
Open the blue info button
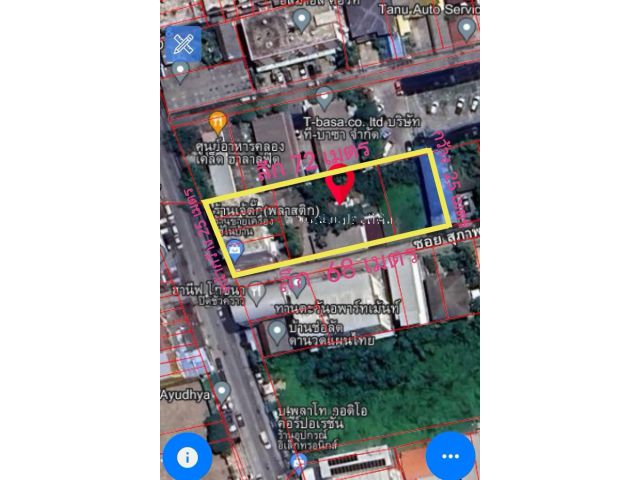[x=187, y=457]
